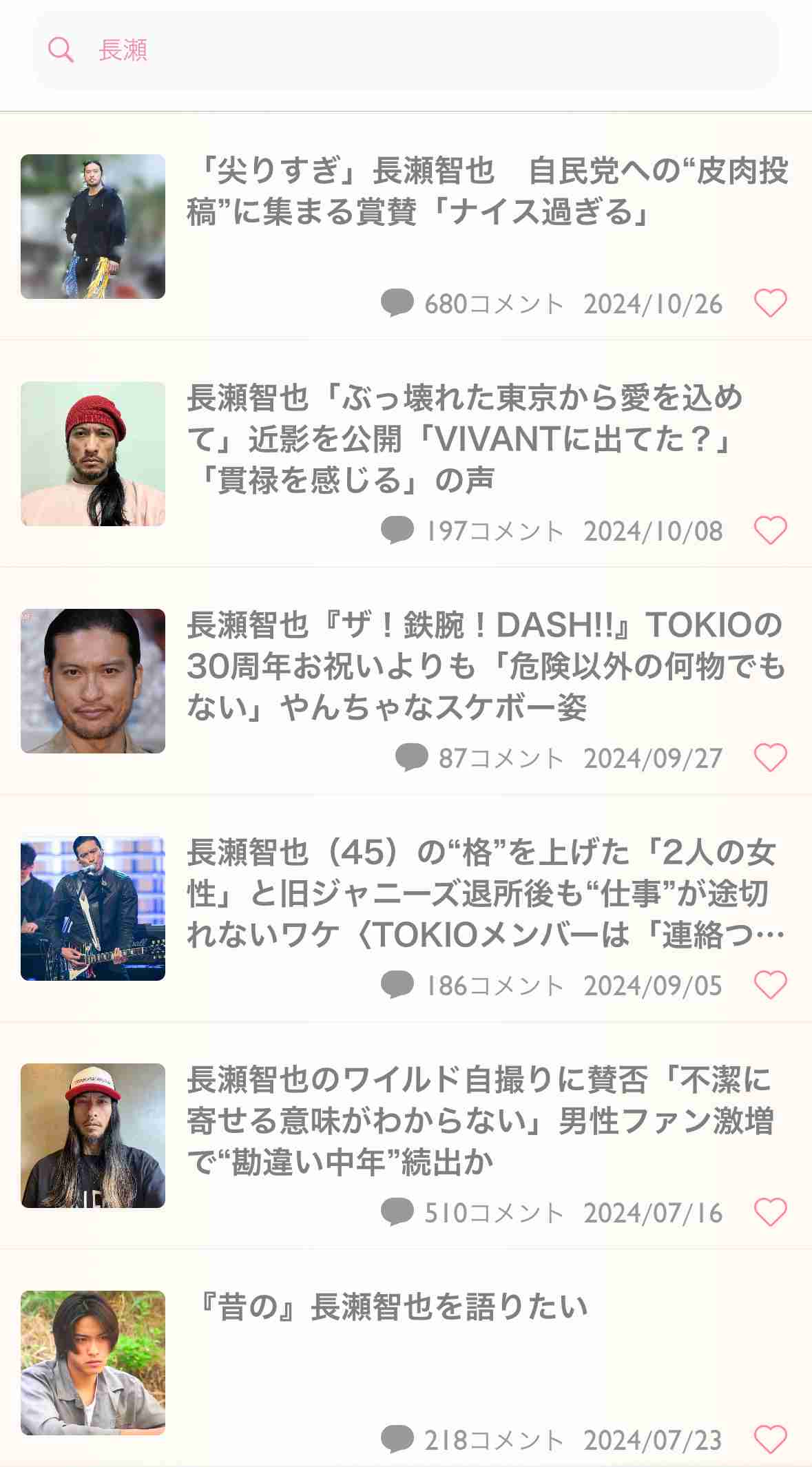Open the article about 長瀬智也（45）の格
The height and width of the screenshot is (1467, 812).
(485, 893)
